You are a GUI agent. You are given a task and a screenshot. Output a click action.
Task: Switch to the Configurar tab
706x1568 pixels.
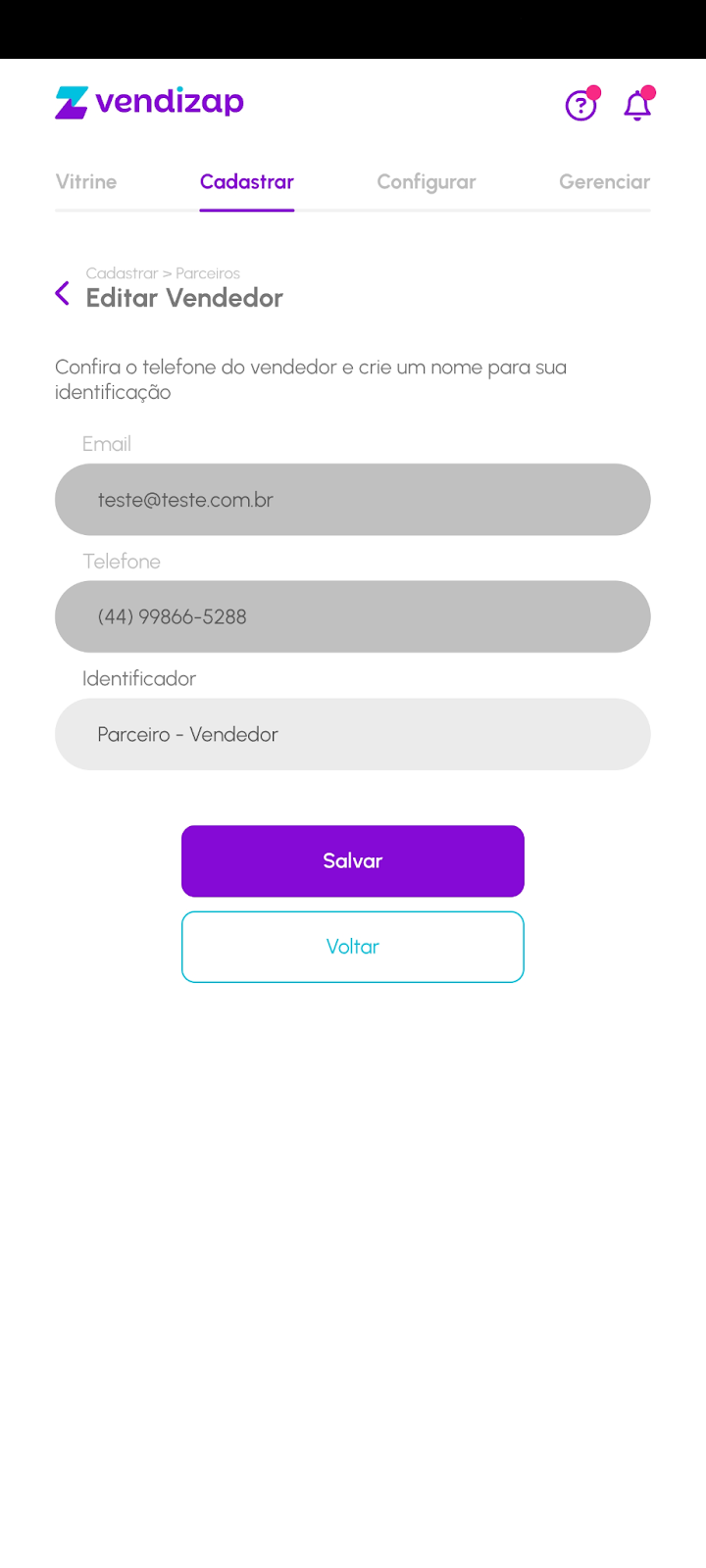click(427, 181)
